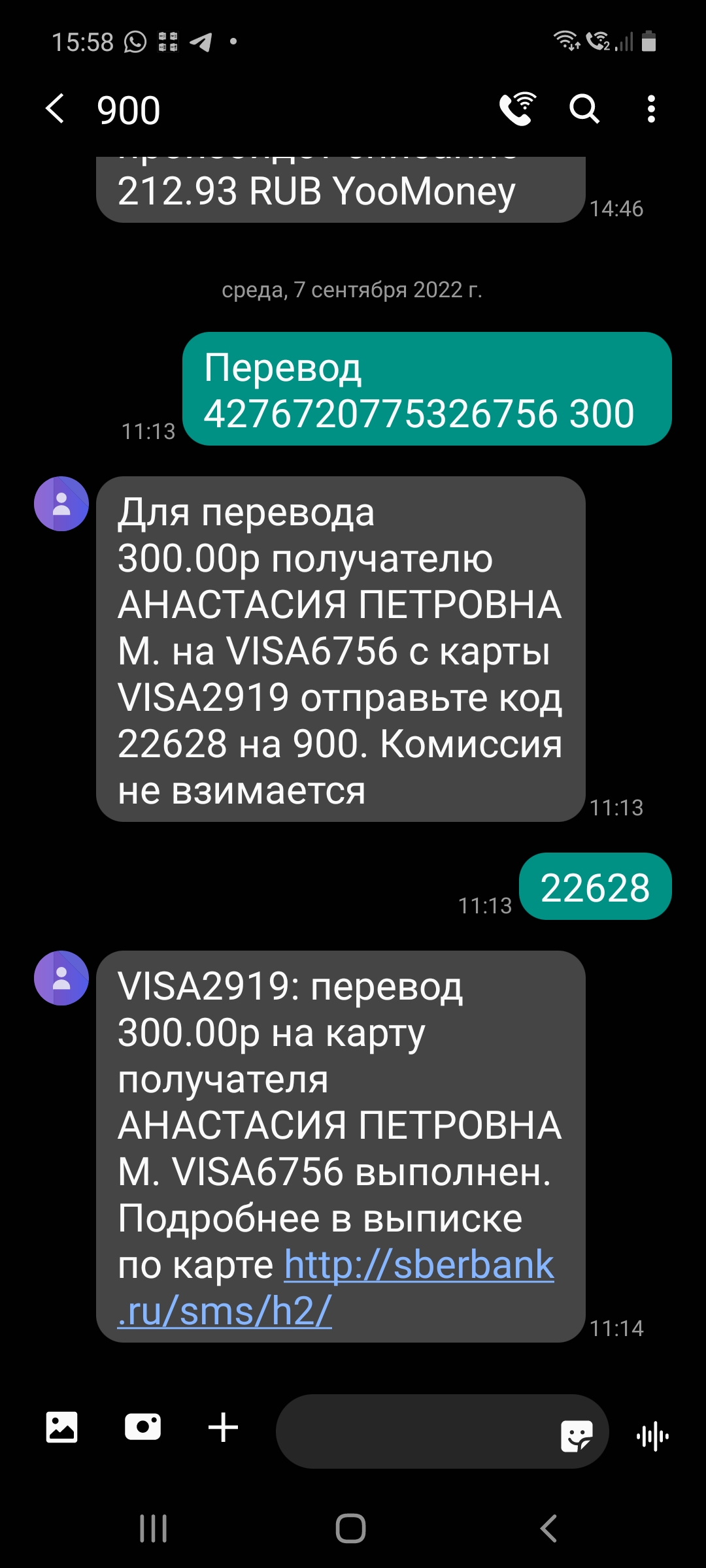The height and width of the screenshot is (1568, 706).
Task: Tap the system home button
Action: (350, 1528)
